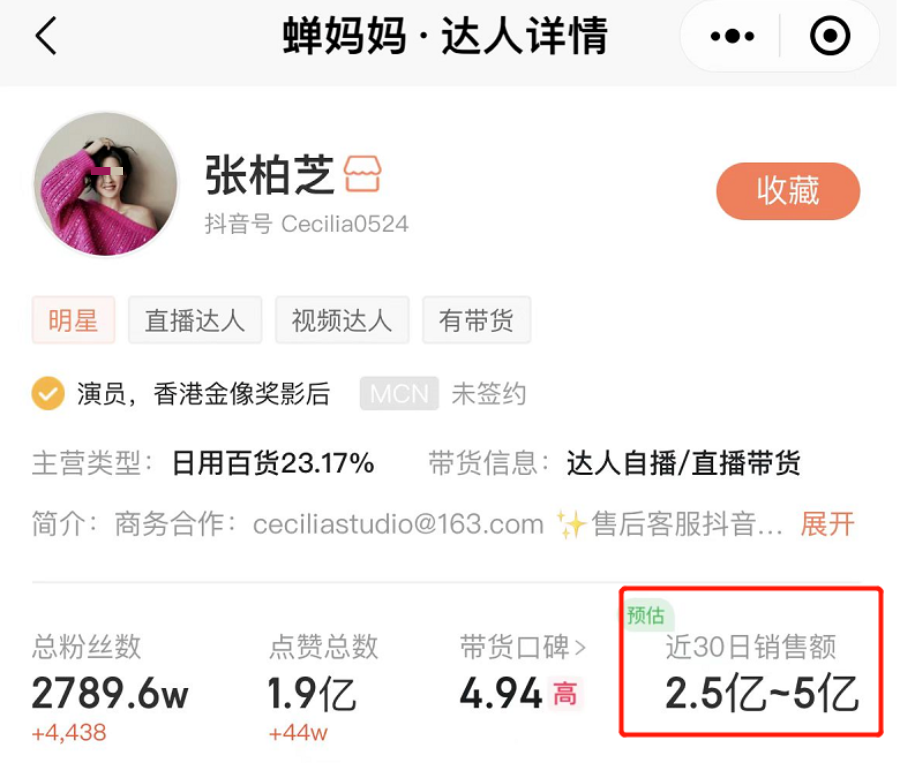Expand the 简介 with 展开
The height and width of the screenshot is (763, 900).
[827, 523]
